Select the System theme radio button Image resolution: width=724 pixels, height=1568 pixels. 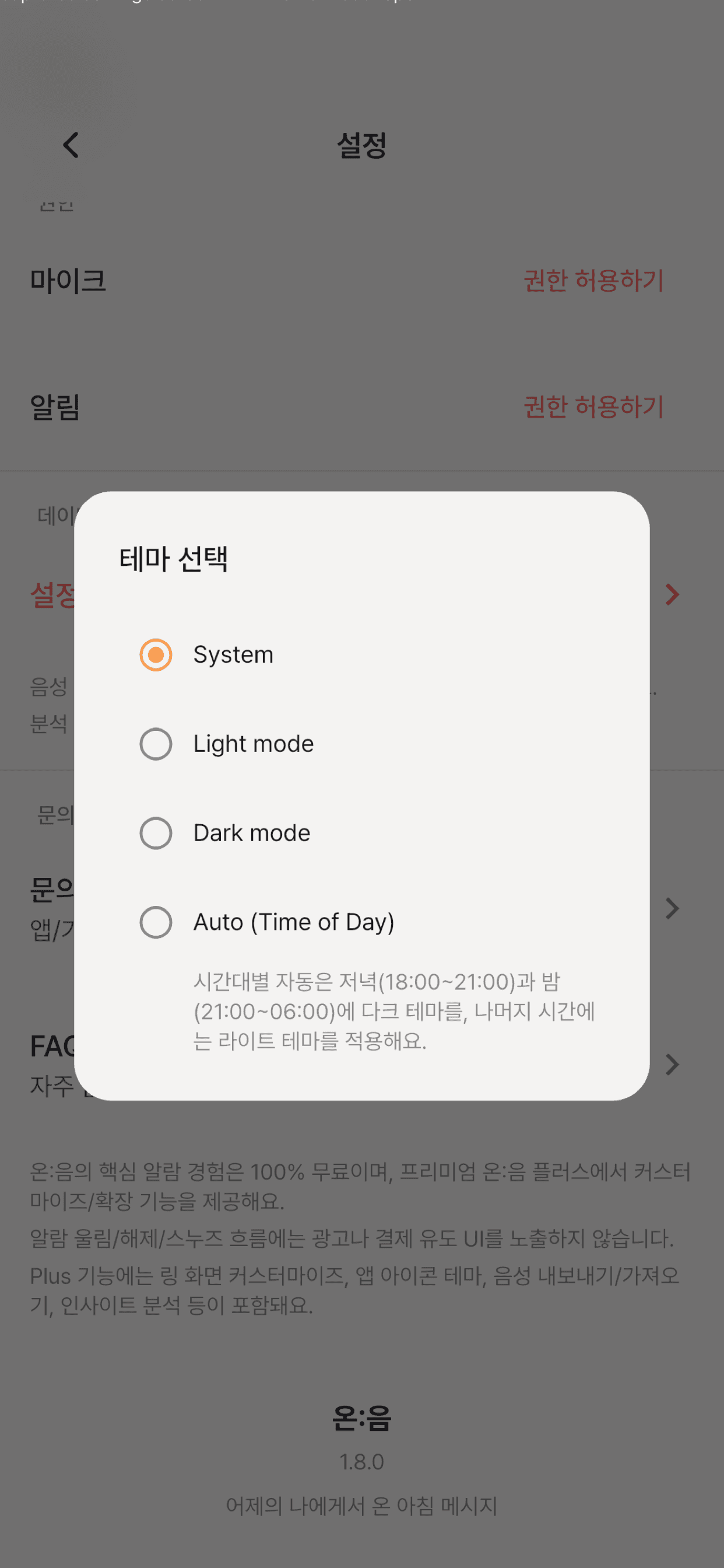point(156,654)
